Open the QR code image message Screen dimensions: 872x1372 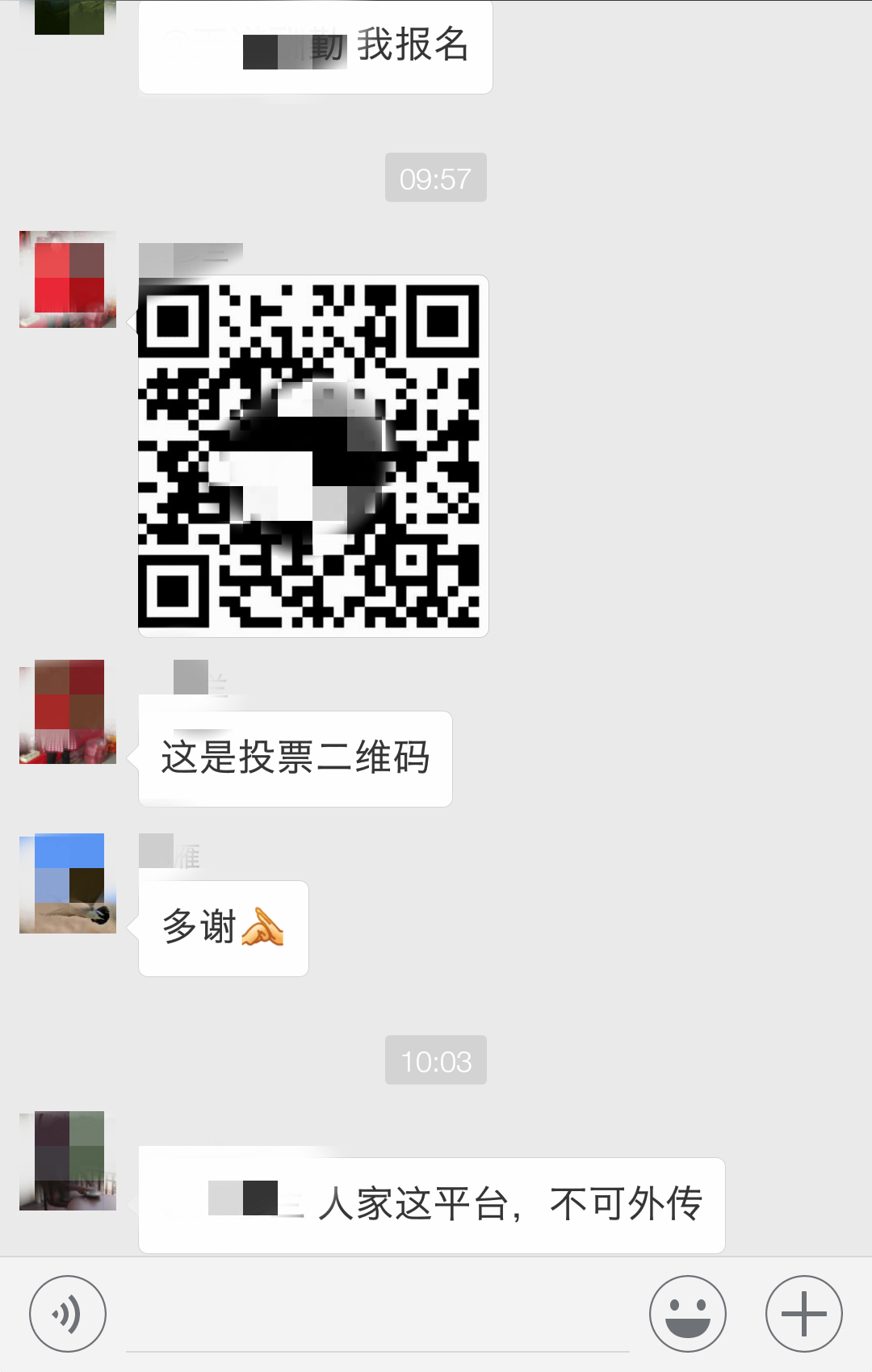point(313,456)
